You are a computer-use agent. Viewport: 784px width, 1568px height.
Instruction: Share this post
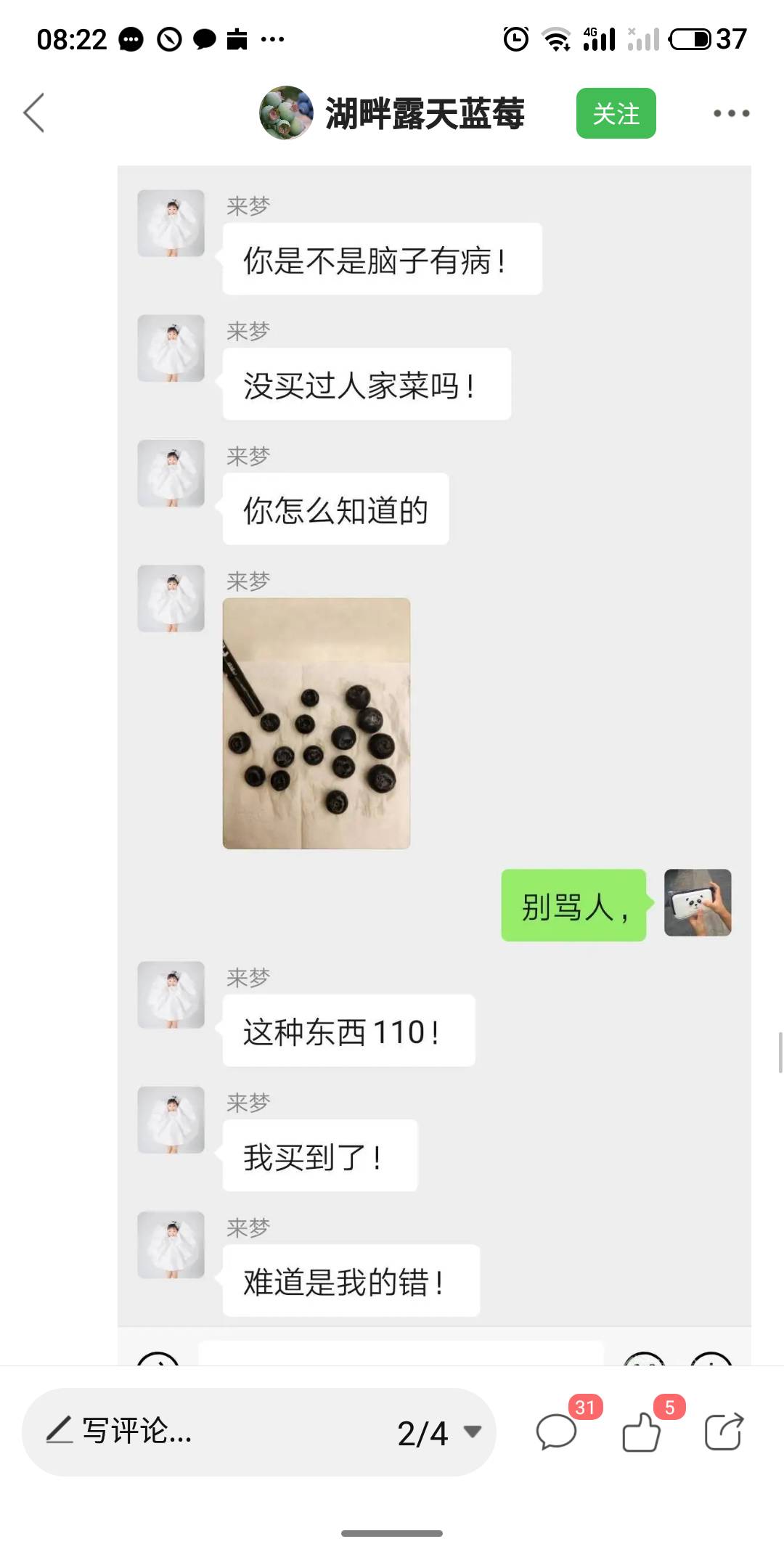coord(724,1432)
